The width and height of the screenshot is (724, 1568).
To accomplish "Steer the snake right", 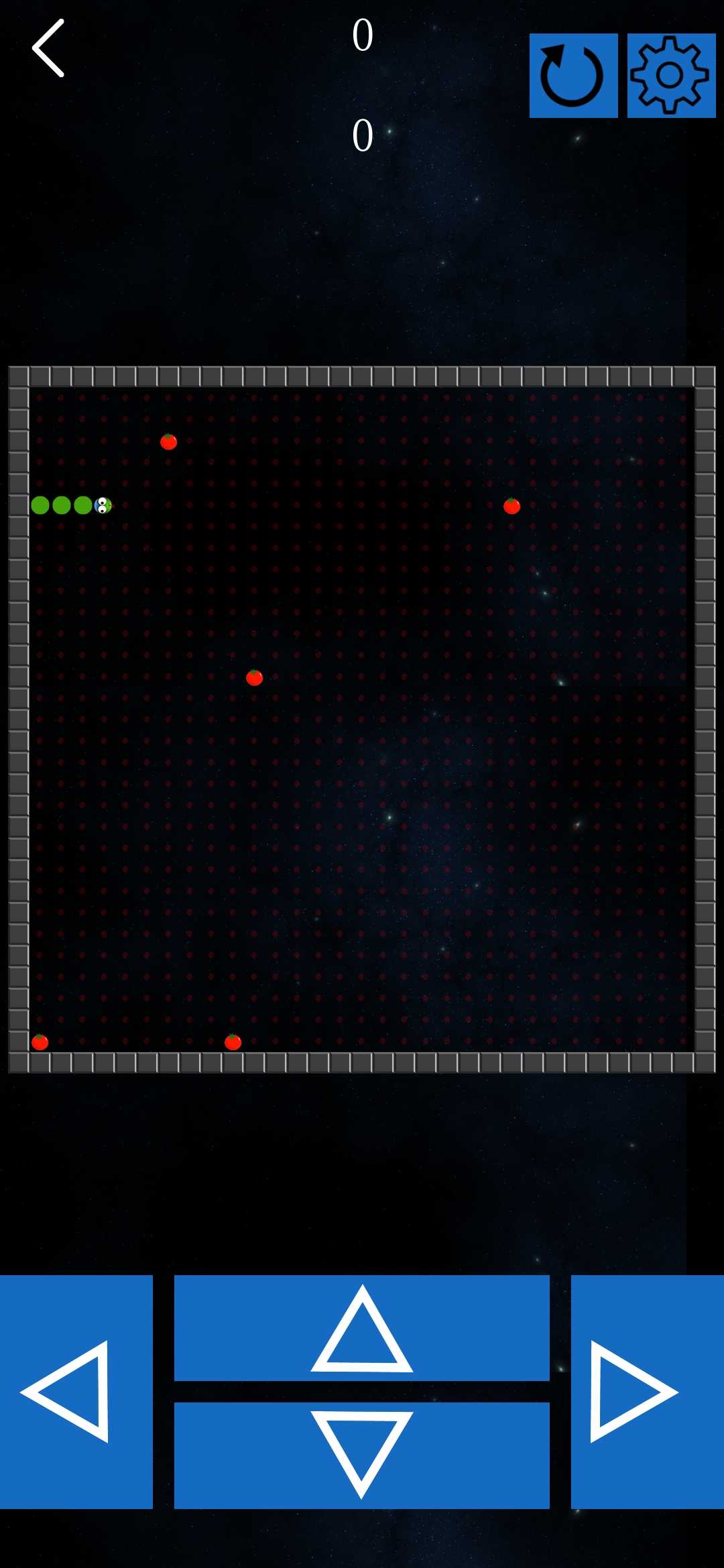I will pos(647,1392).
